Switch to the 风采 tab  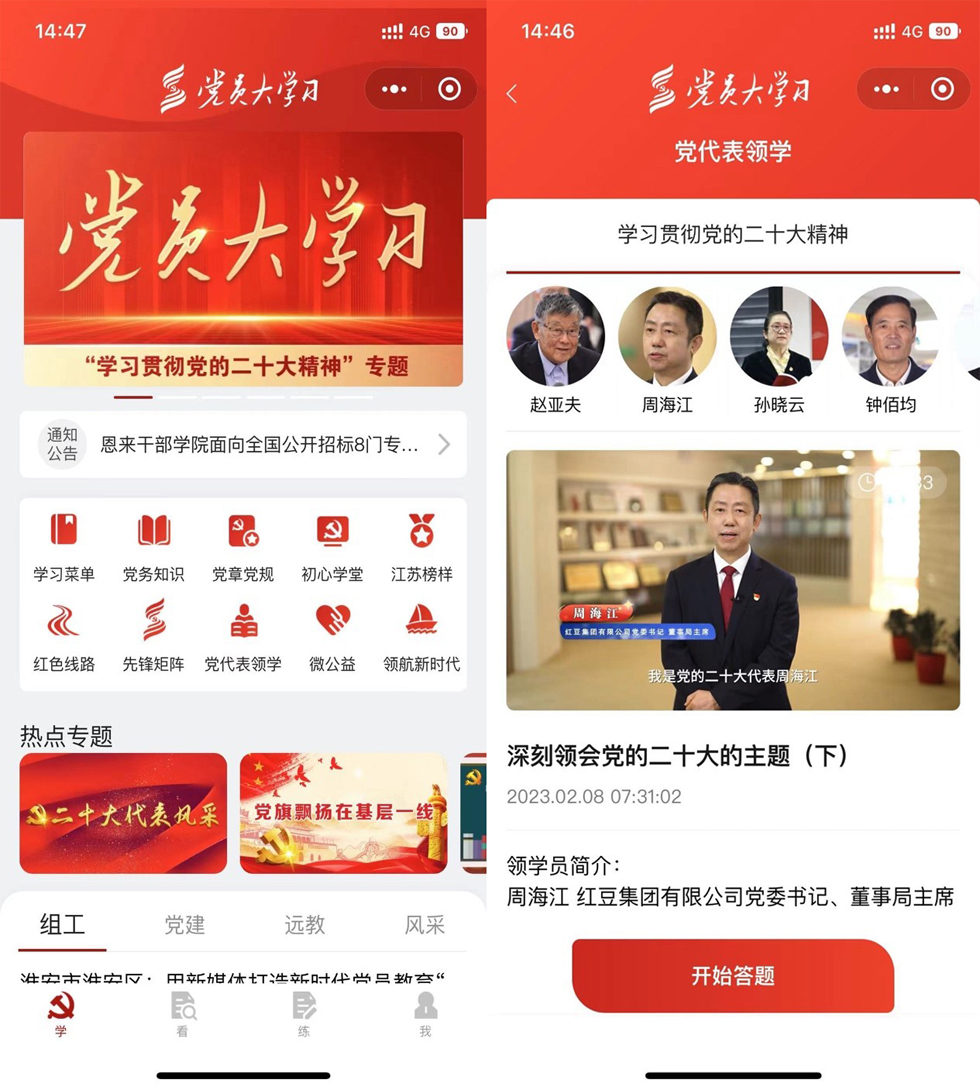click(x=424, y=925)
